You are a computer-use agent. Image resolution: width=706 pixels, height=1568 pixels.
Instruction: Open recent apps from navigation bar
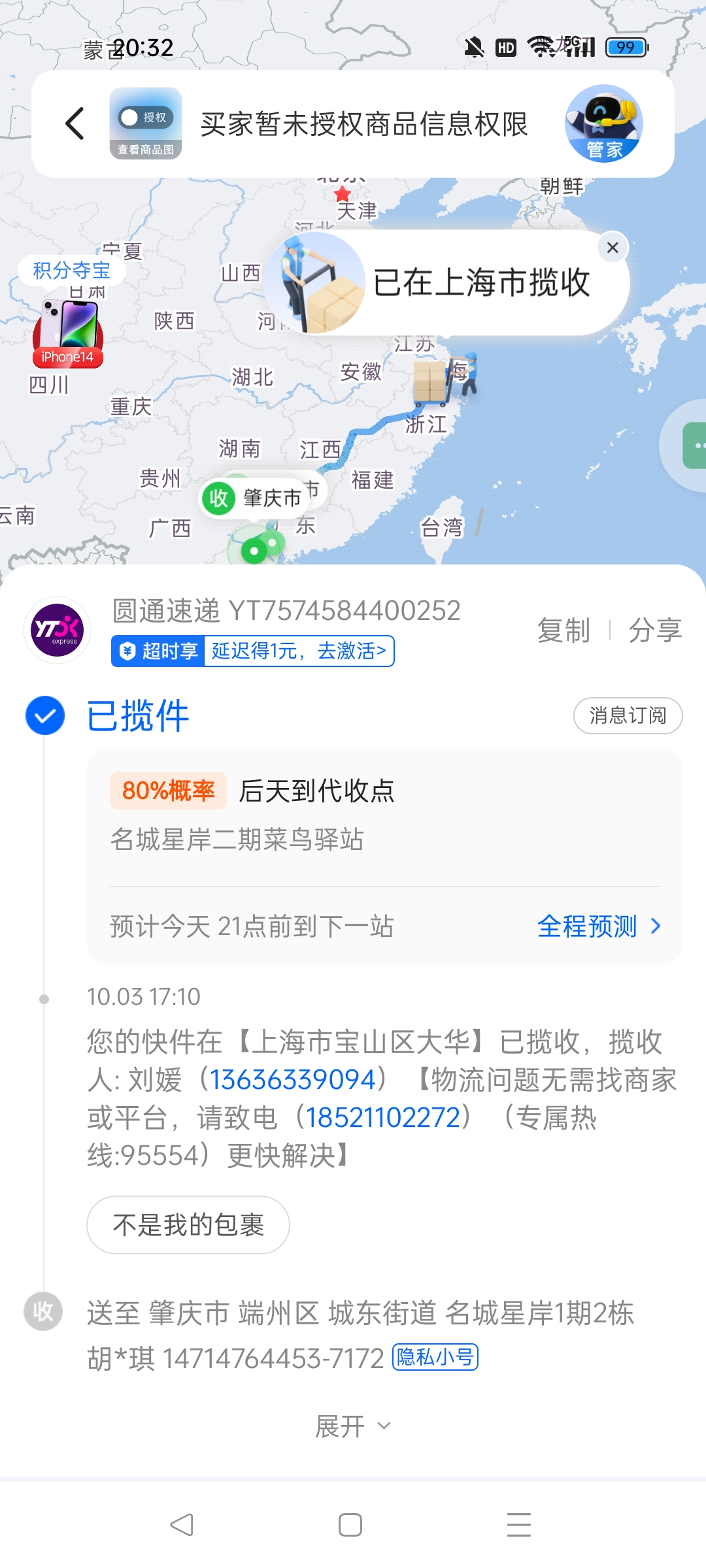(518, 1525)
